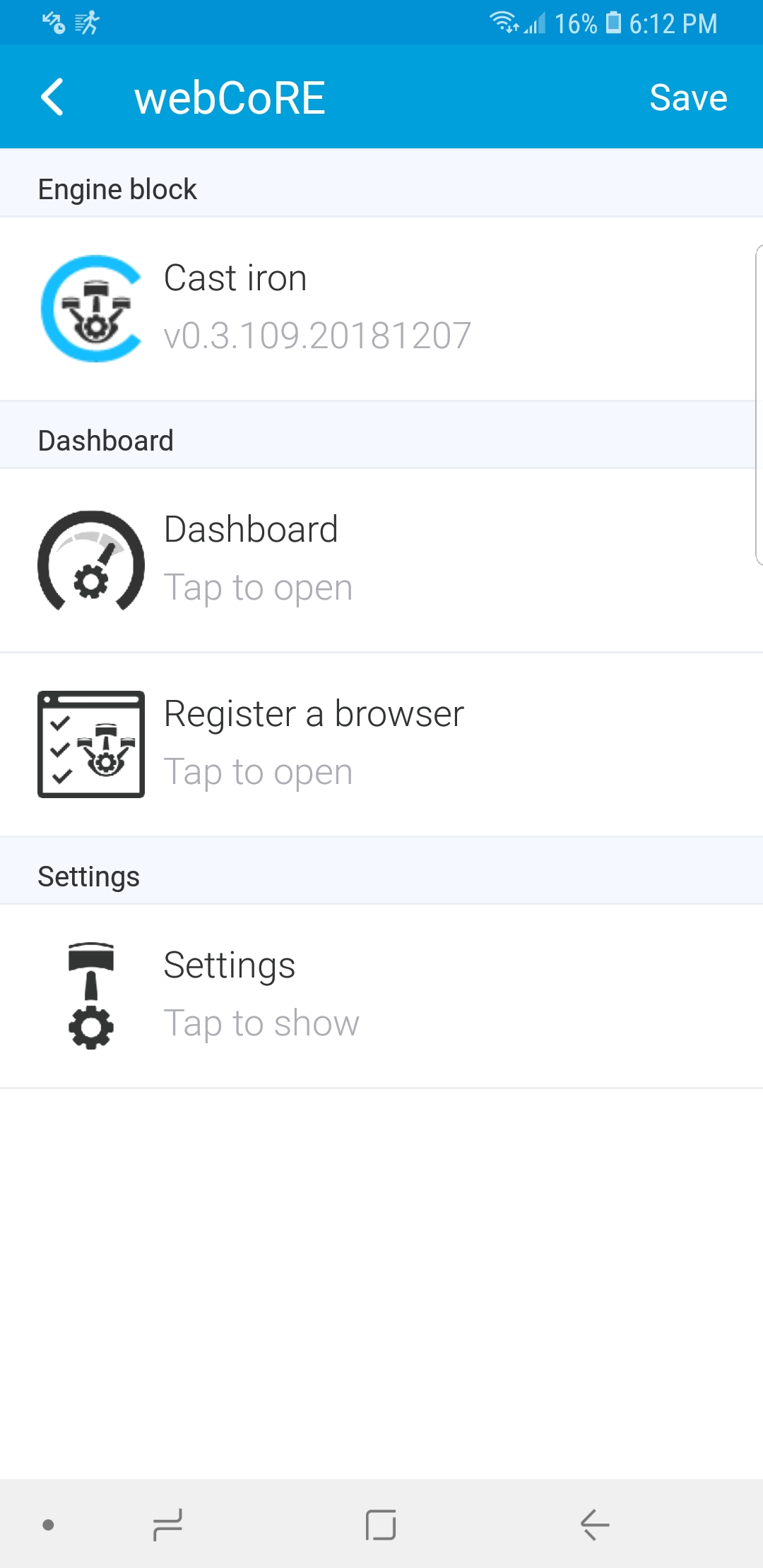Image resolution: width=763 pixels, height=1568 pixels.
Task: Tap the system home button
Action: pyautogui.click(x=381, y=1525)
